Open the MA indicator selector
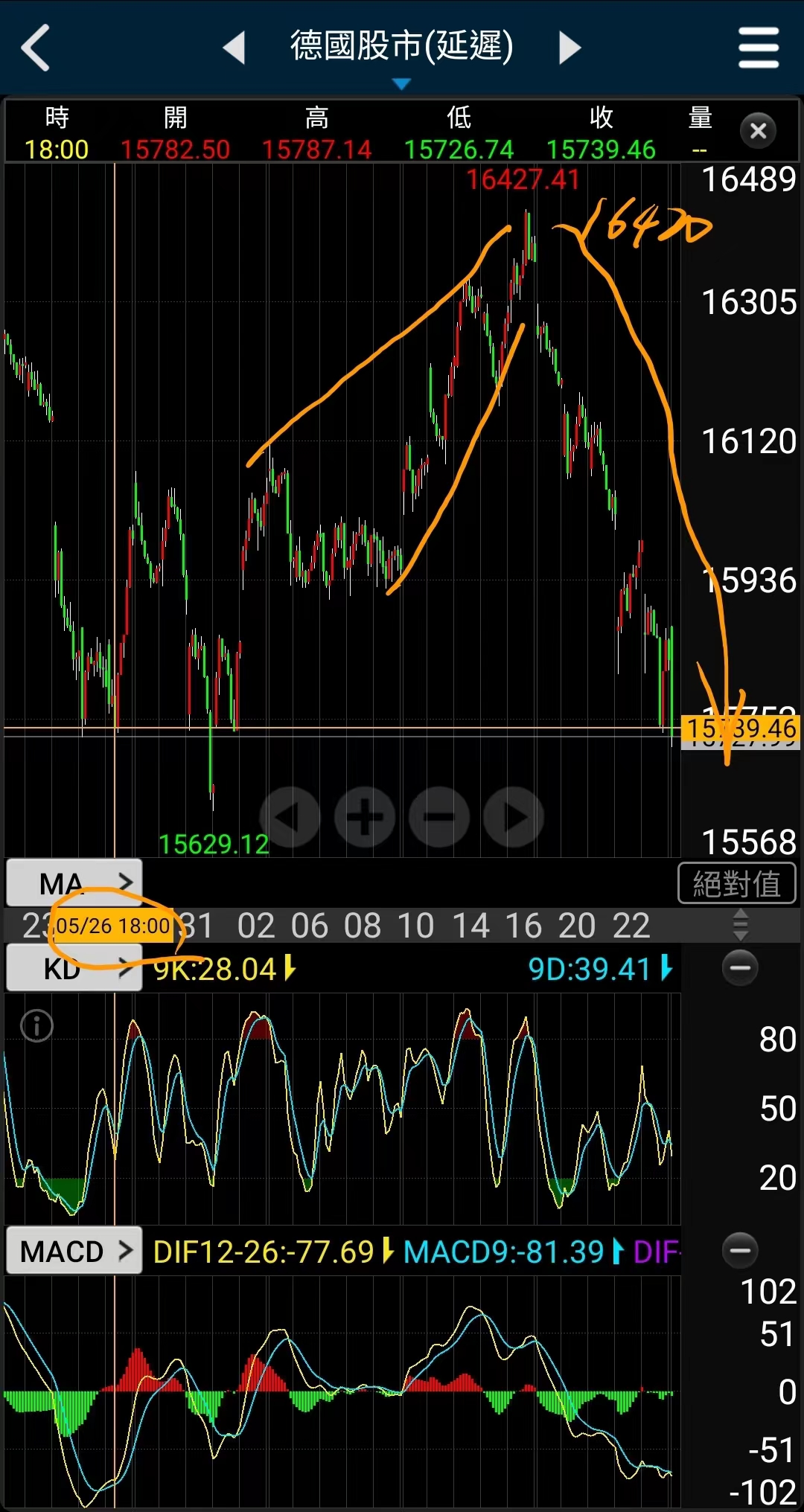Image resolution: width=804 pixels, height=1512 pixels. [x=74, y=882]
